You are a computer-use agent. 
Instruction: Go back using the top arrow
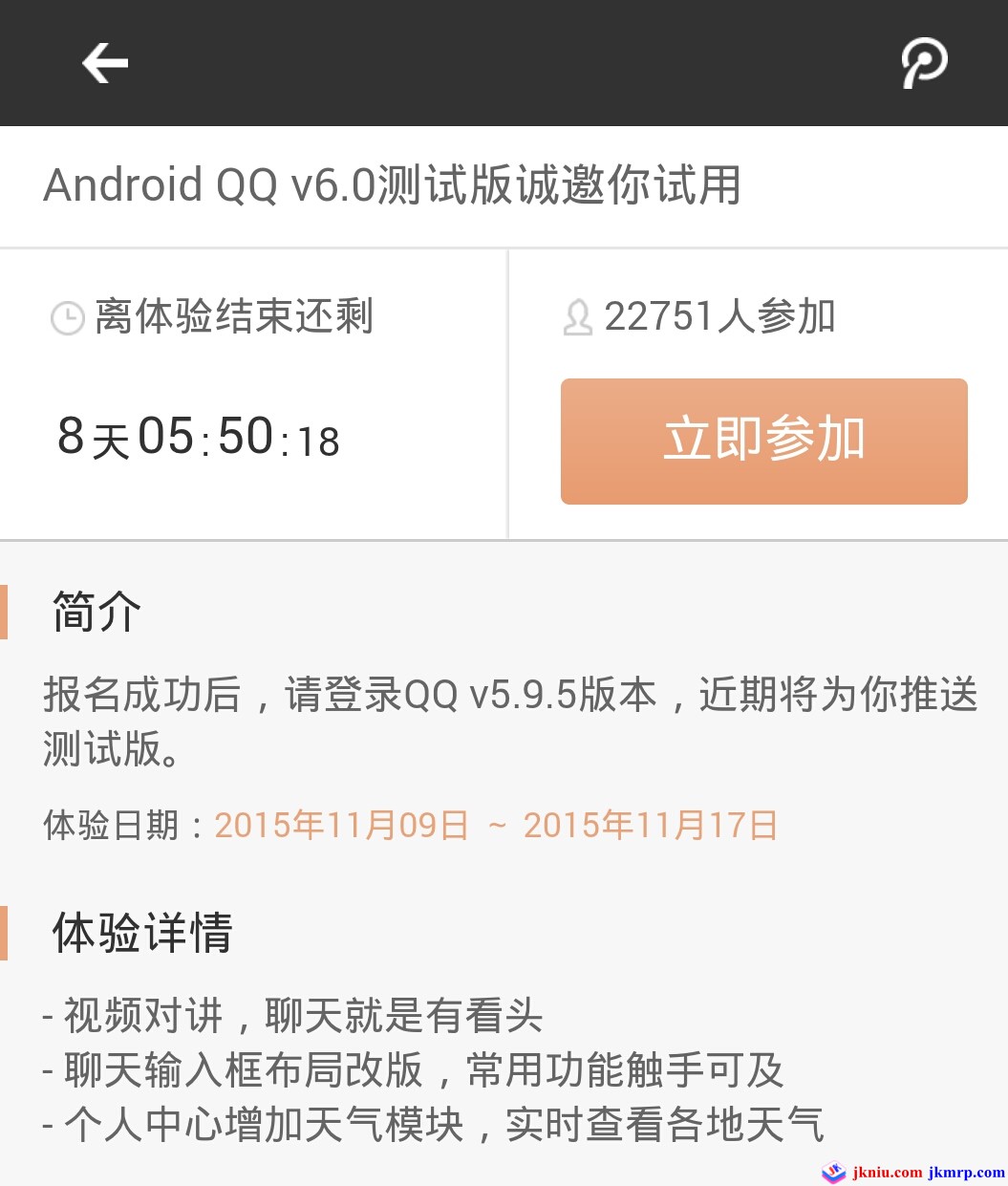pos(105,64)
